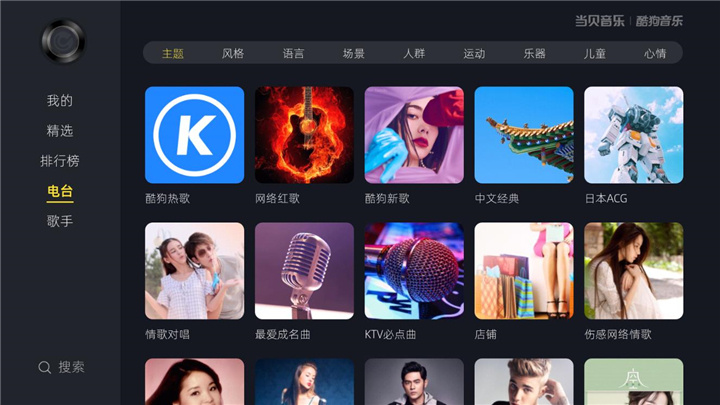Open the 排行榜 rankings section

tap(60, 161)
